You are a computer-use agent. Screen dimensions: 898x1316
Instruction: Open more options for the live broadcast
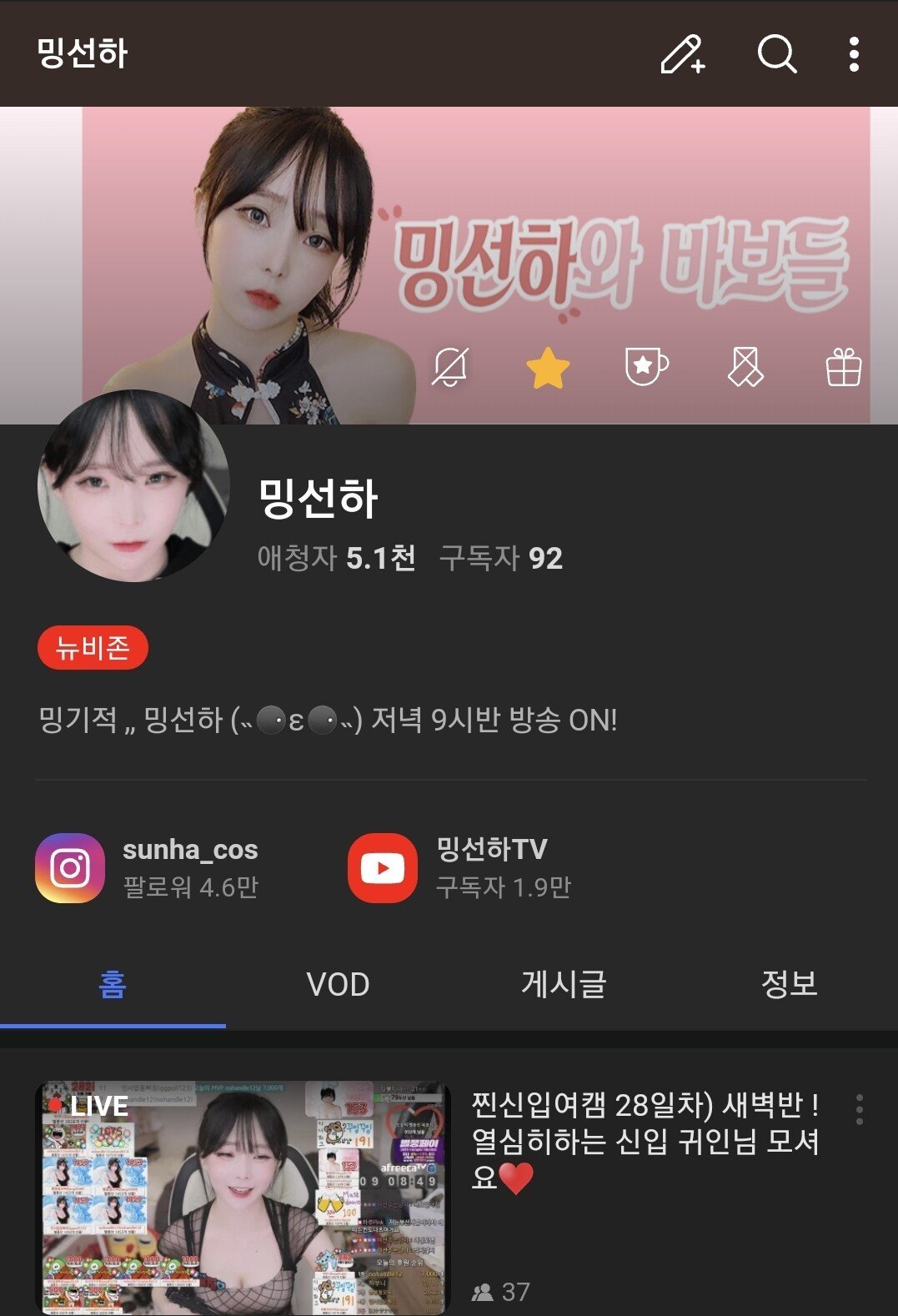[859, 1110]
